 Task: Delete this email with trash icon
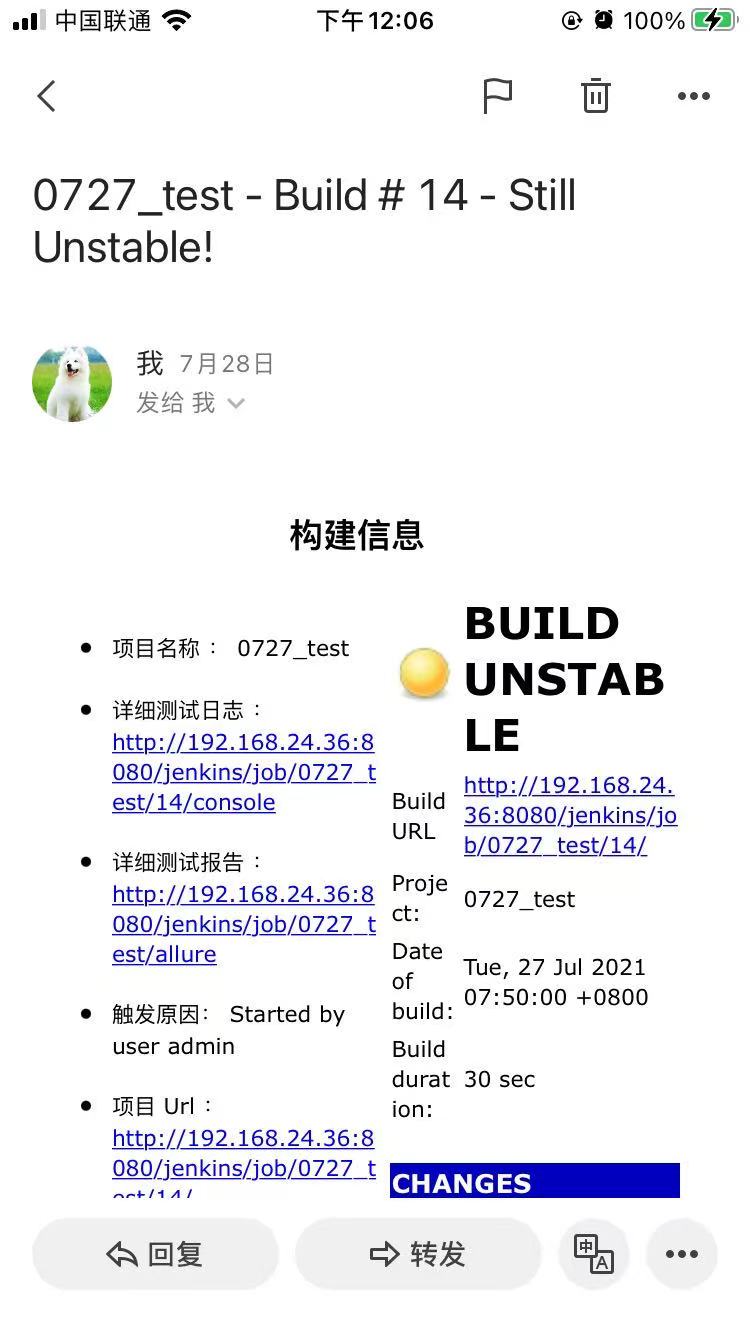click(595, 96)
